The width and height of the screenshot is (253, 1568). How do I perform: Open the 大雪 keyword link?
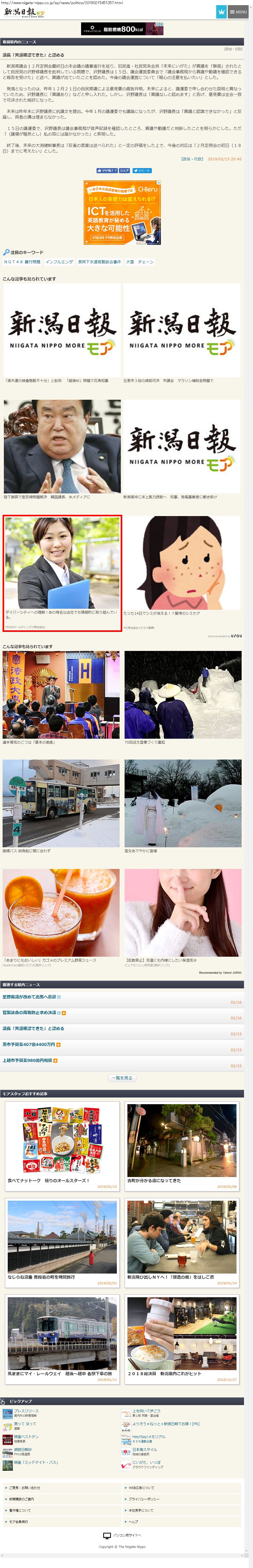click(x=129, y=262)
